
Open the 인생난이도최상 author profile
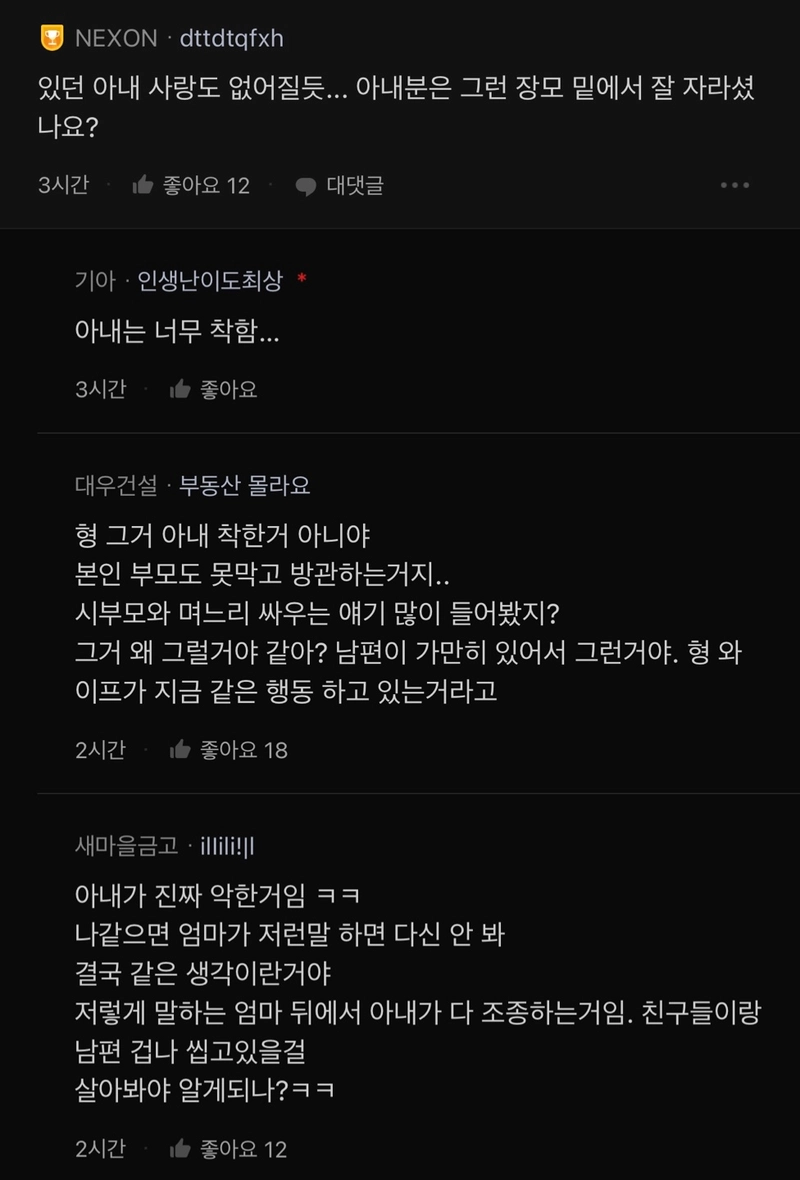(x=210, y=282)
